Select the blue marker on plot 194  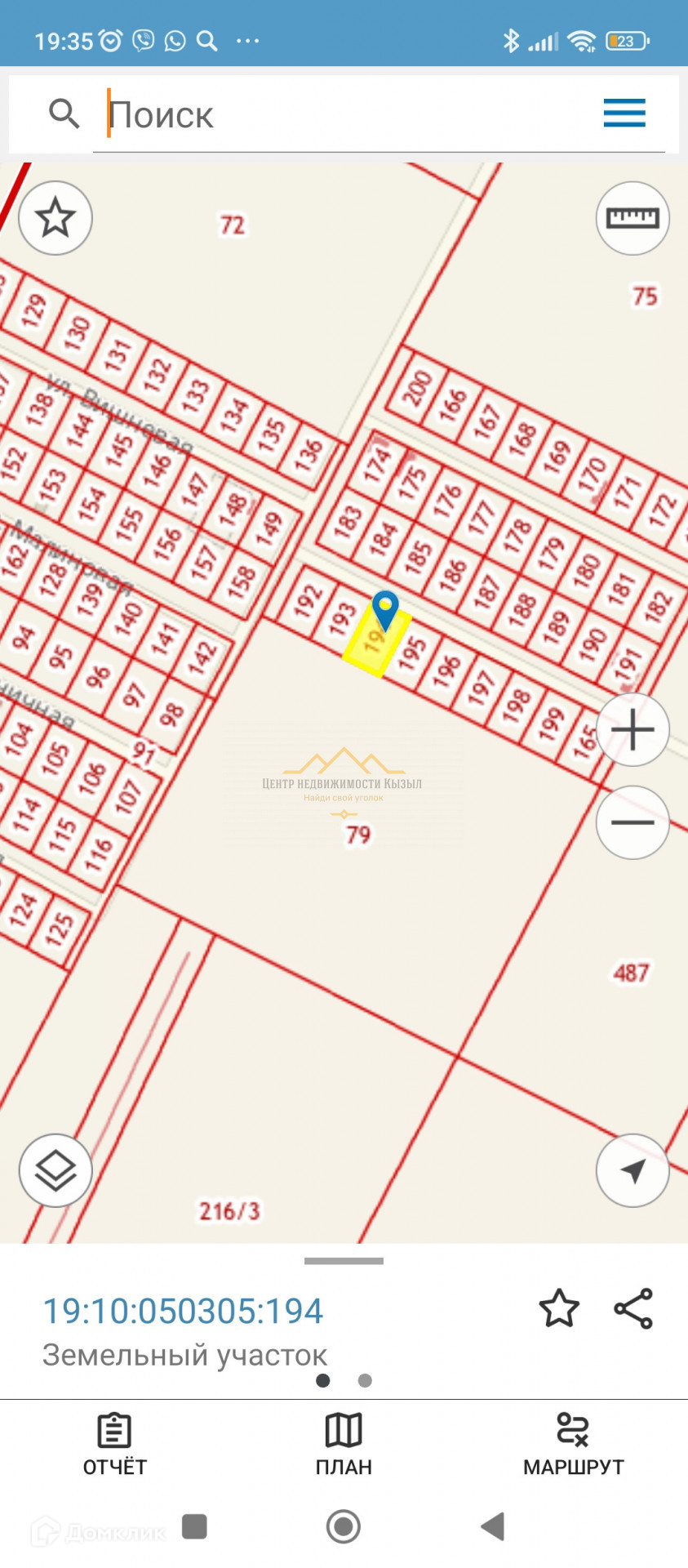point(384,609)
